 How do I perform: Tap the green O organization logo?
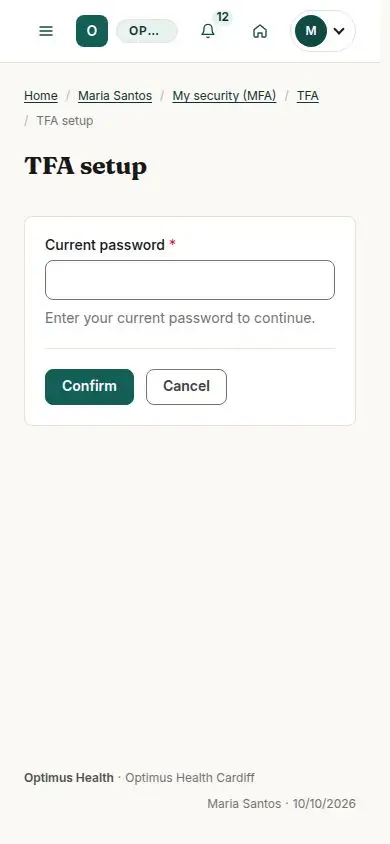tap(92, 31)
